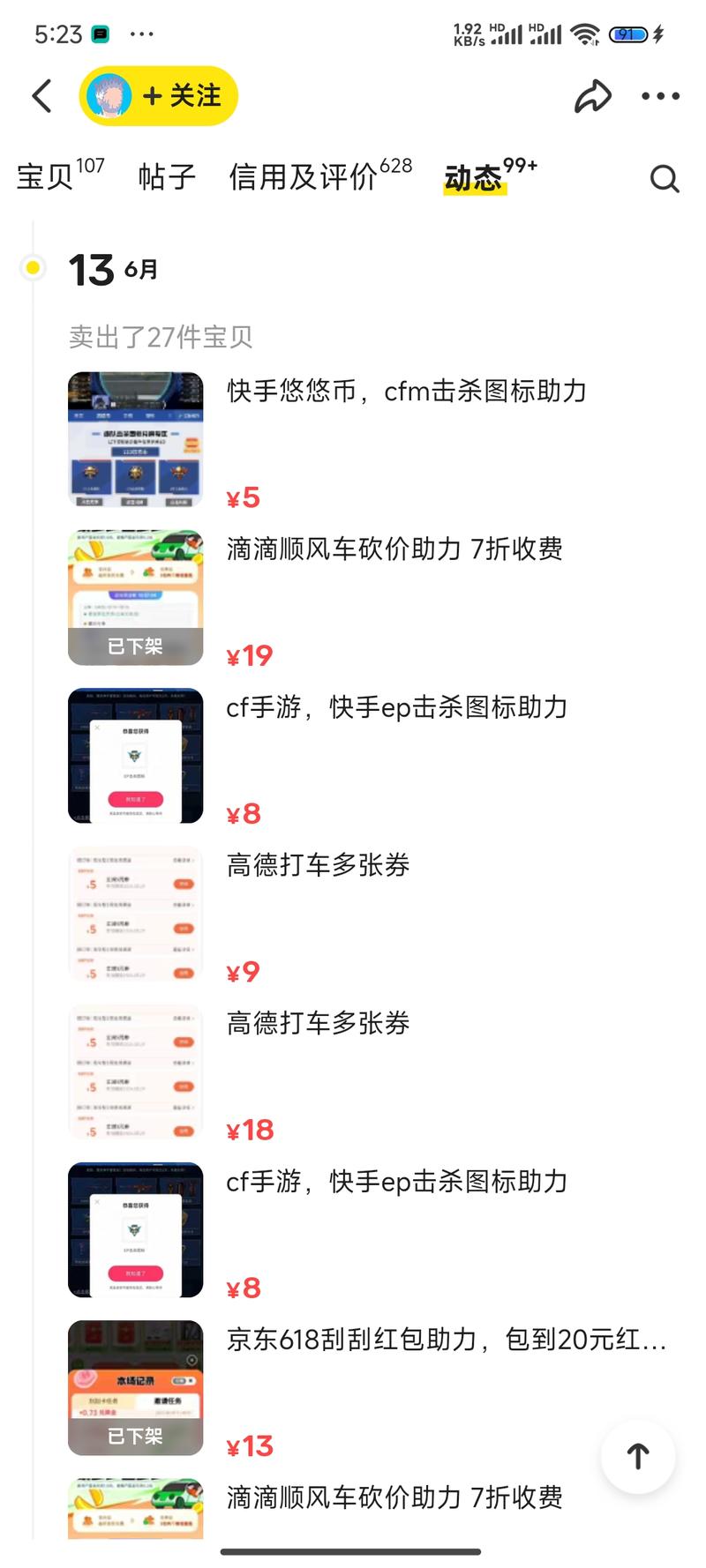
Task: Open 快手悠悠币，cfm击杀图标助力 listing
Action: pyautogui.click(x=369, y=439)
